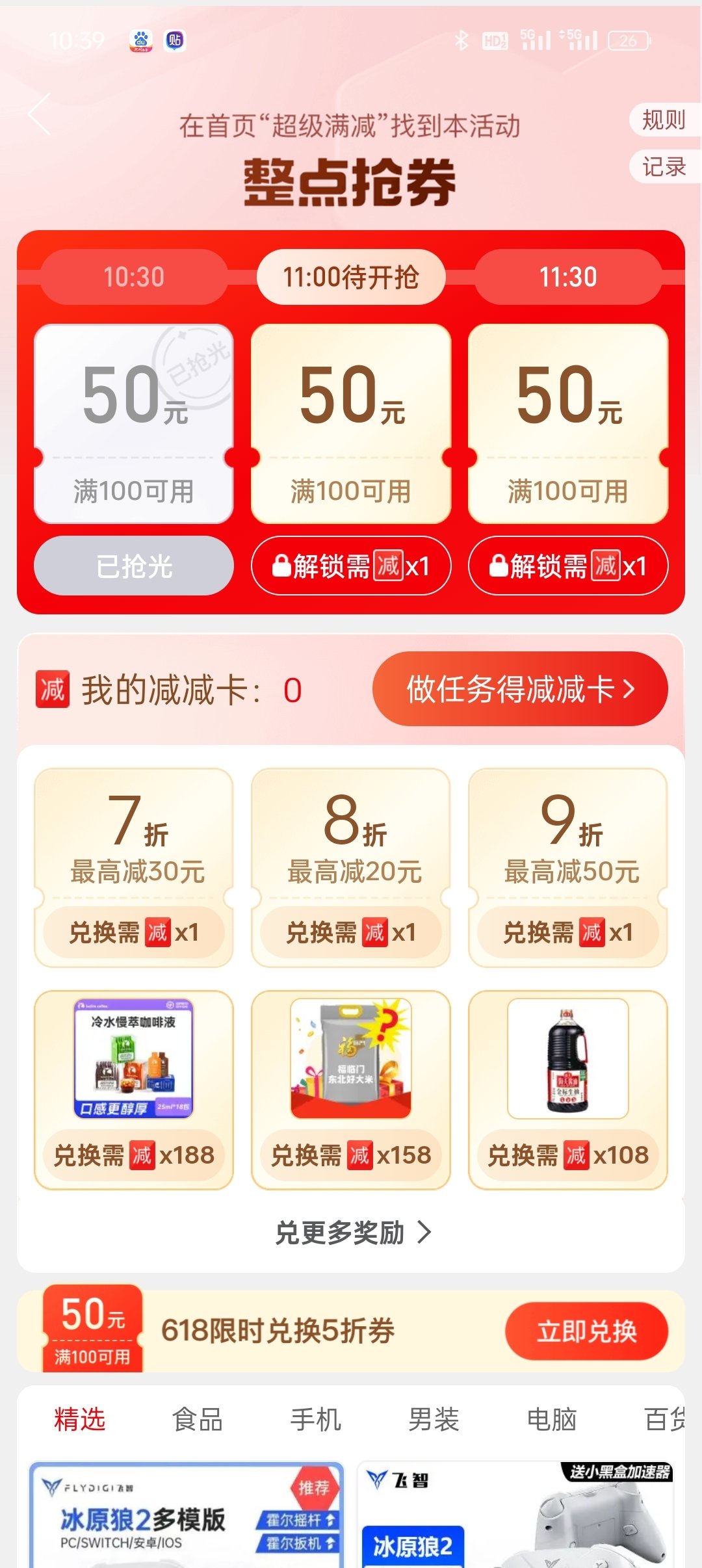Go back using the top-left arrow

coord(40,114)
